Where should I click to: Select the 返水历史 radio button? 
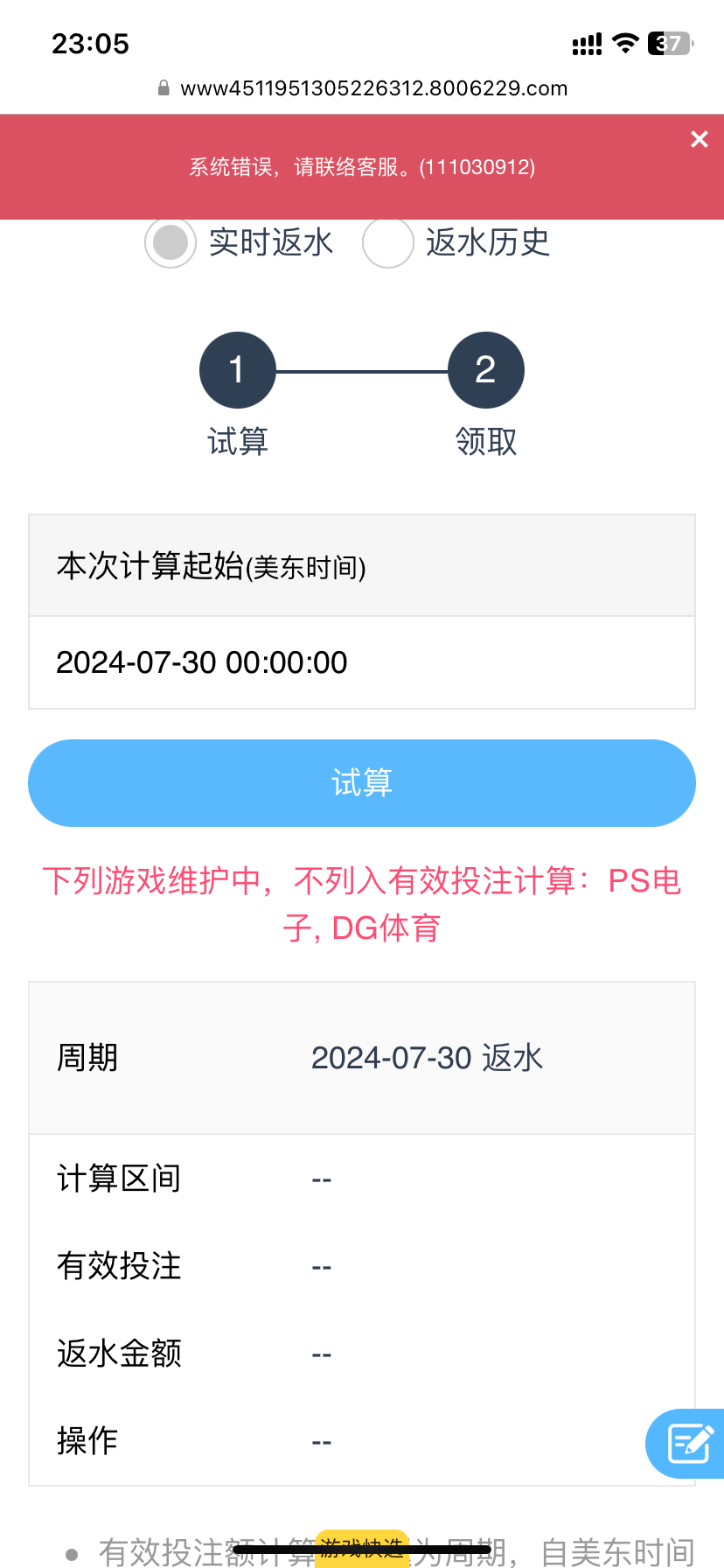pyautogui.click(x=387, y=242)
